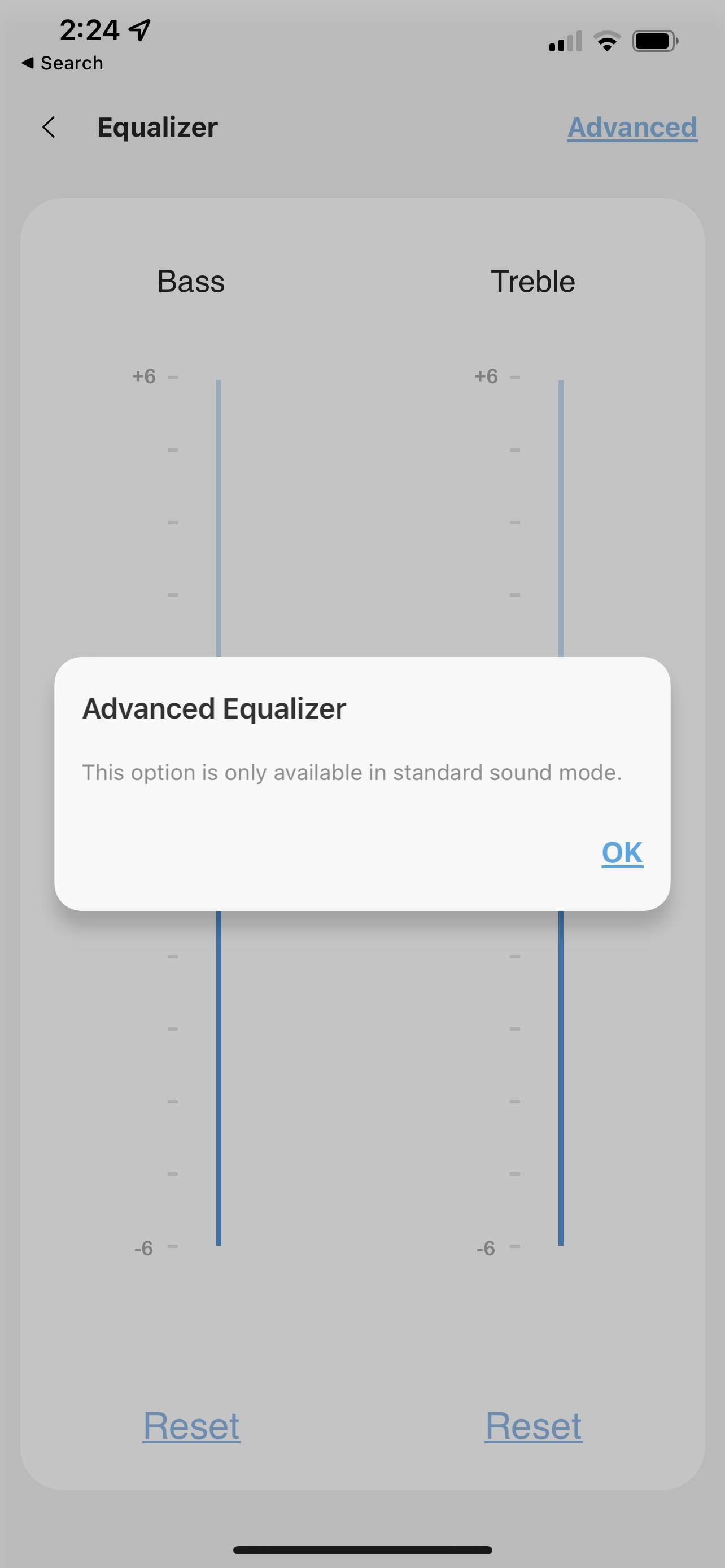
Task: Tap the Treble slider track
Action: point(561,1065)
